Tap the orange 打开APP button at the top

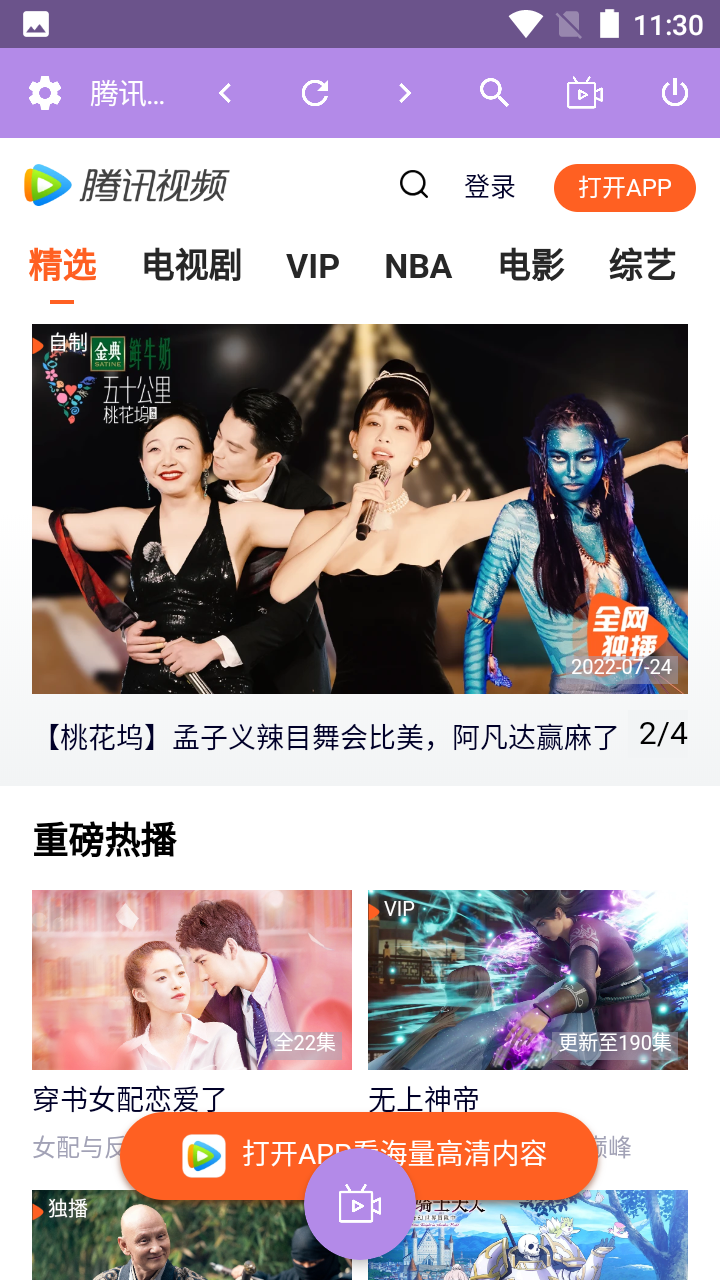624,188
